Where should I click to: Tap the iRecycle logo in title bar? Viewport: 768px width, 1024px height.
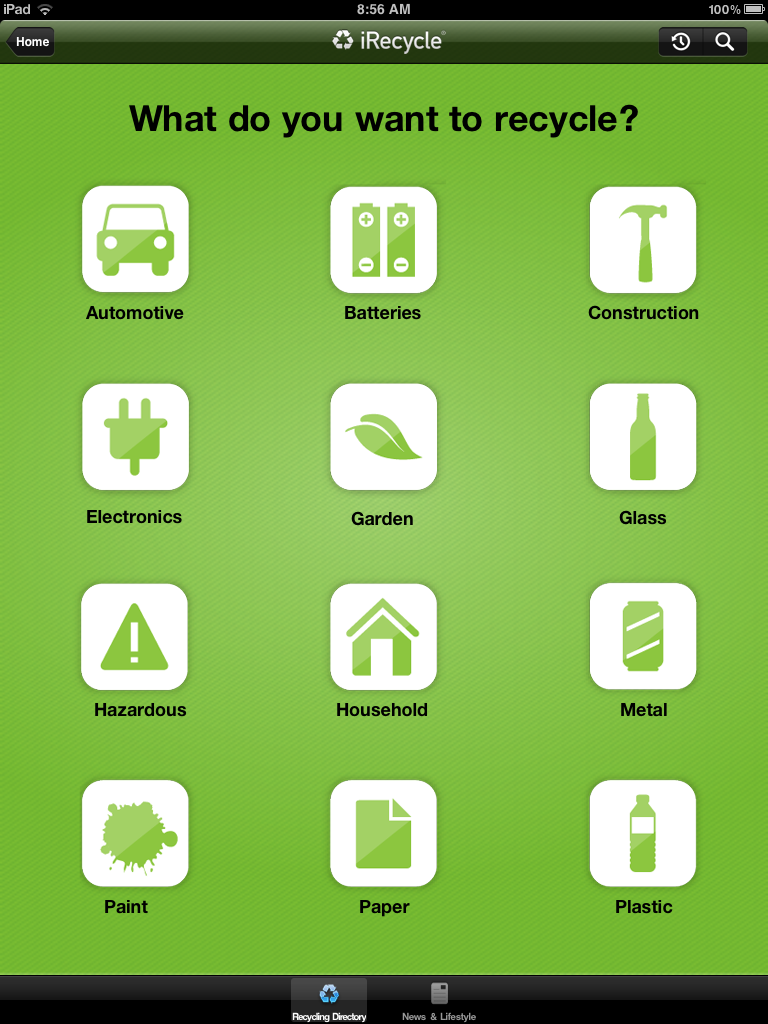(x=387, y=41)
